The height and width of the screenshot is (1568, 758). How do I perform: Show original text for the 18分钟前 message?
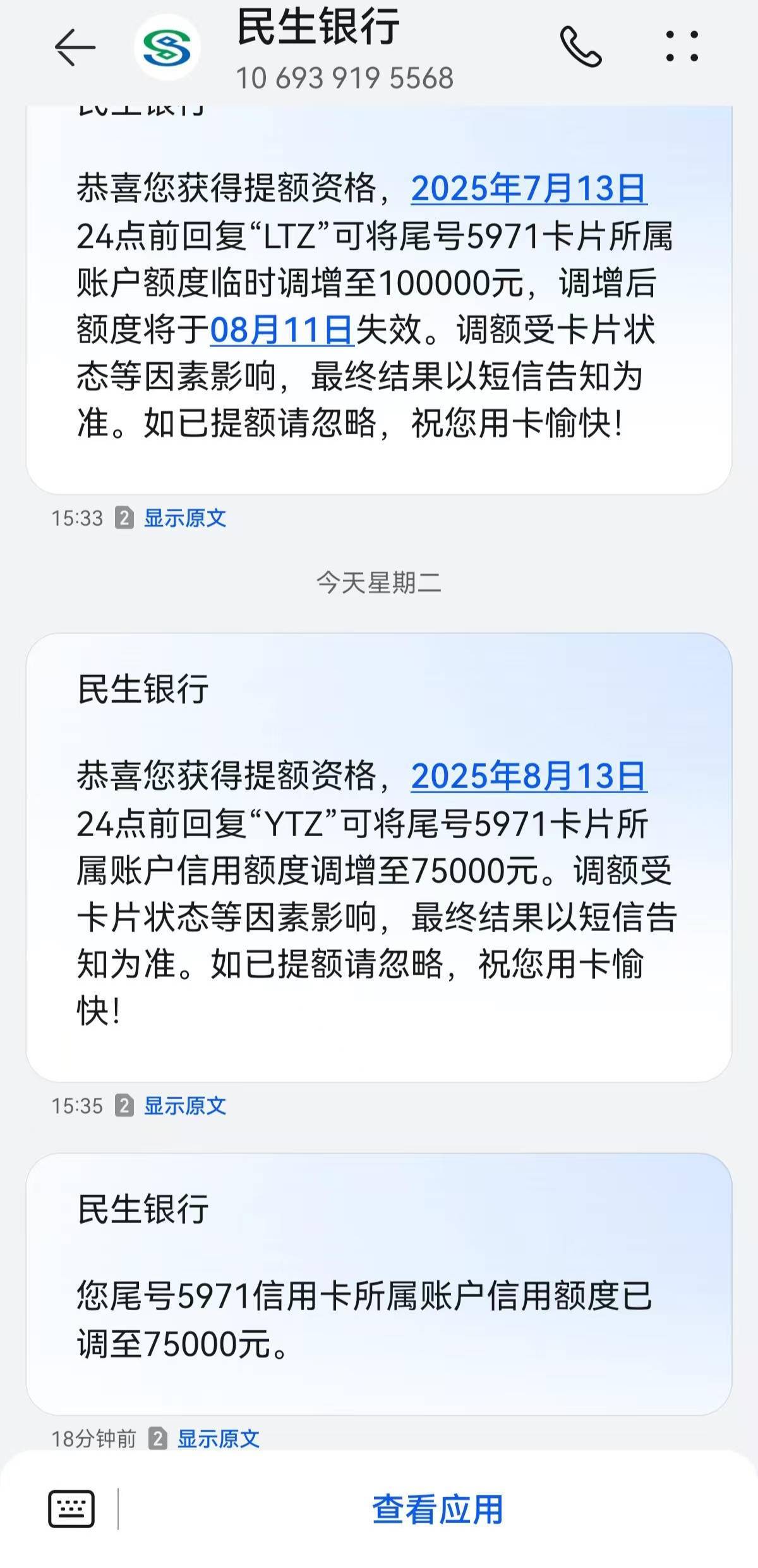click(x=218, y=1439)
